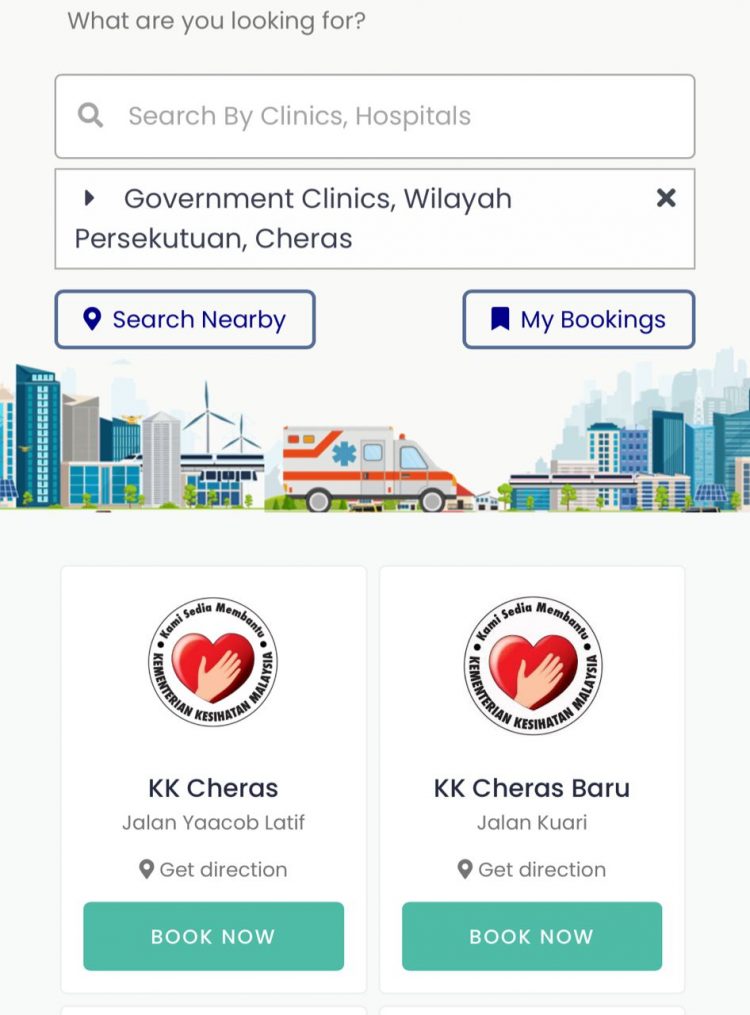Open the KK Cheras Baru clinic card
Viewport: 750px width, 1015px height.
coord(532,787)
